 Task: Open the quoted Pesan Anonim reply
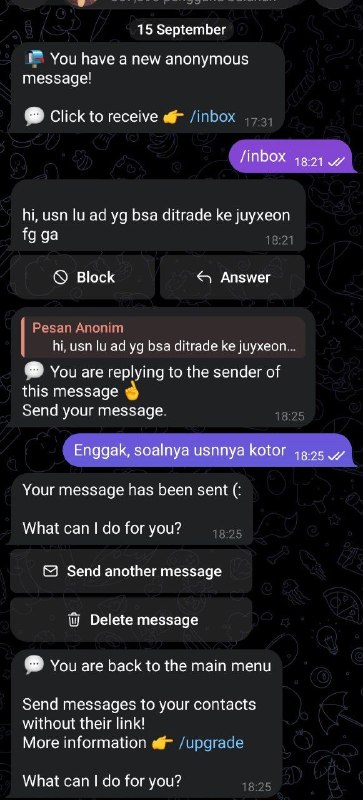(163, 337)
